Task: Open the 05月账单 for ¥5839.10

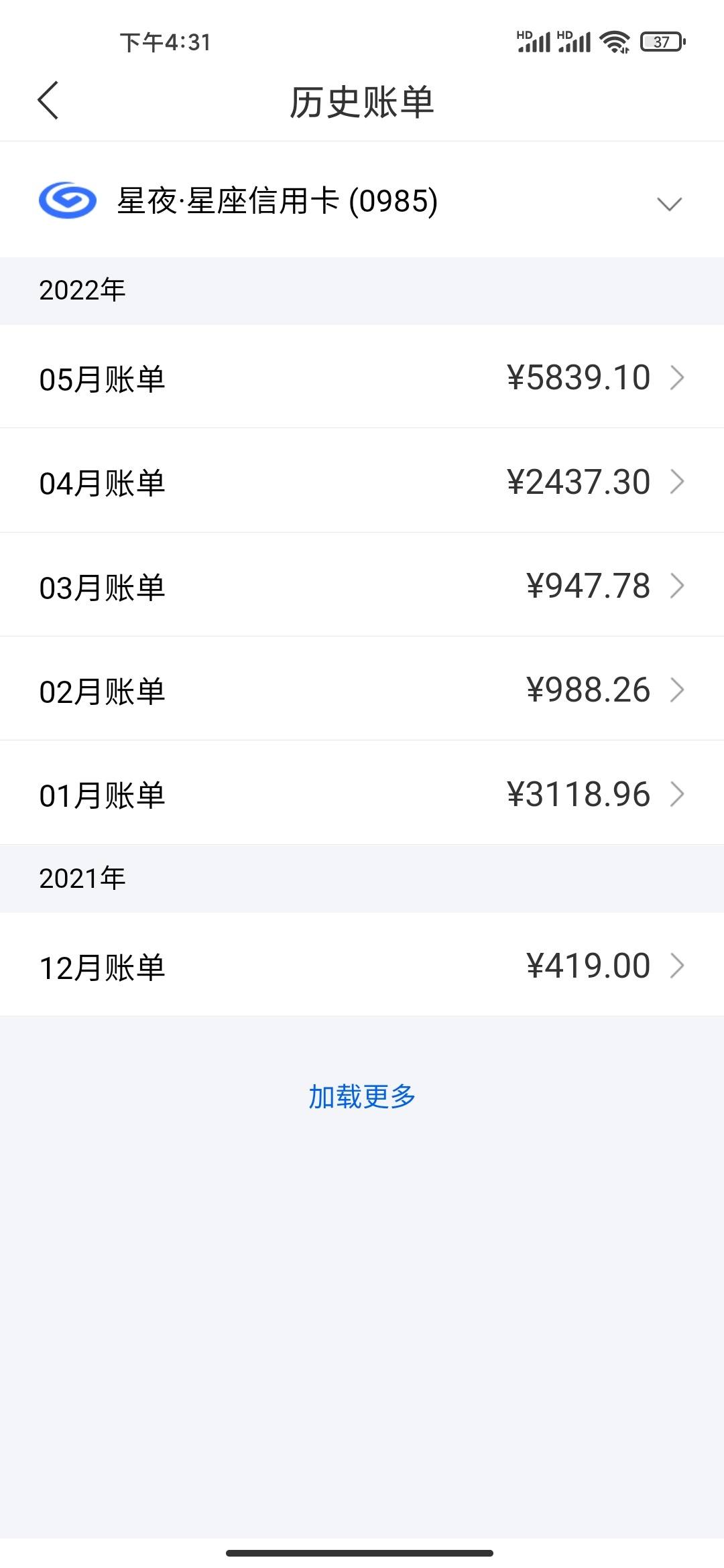Action: click(362, 377)
